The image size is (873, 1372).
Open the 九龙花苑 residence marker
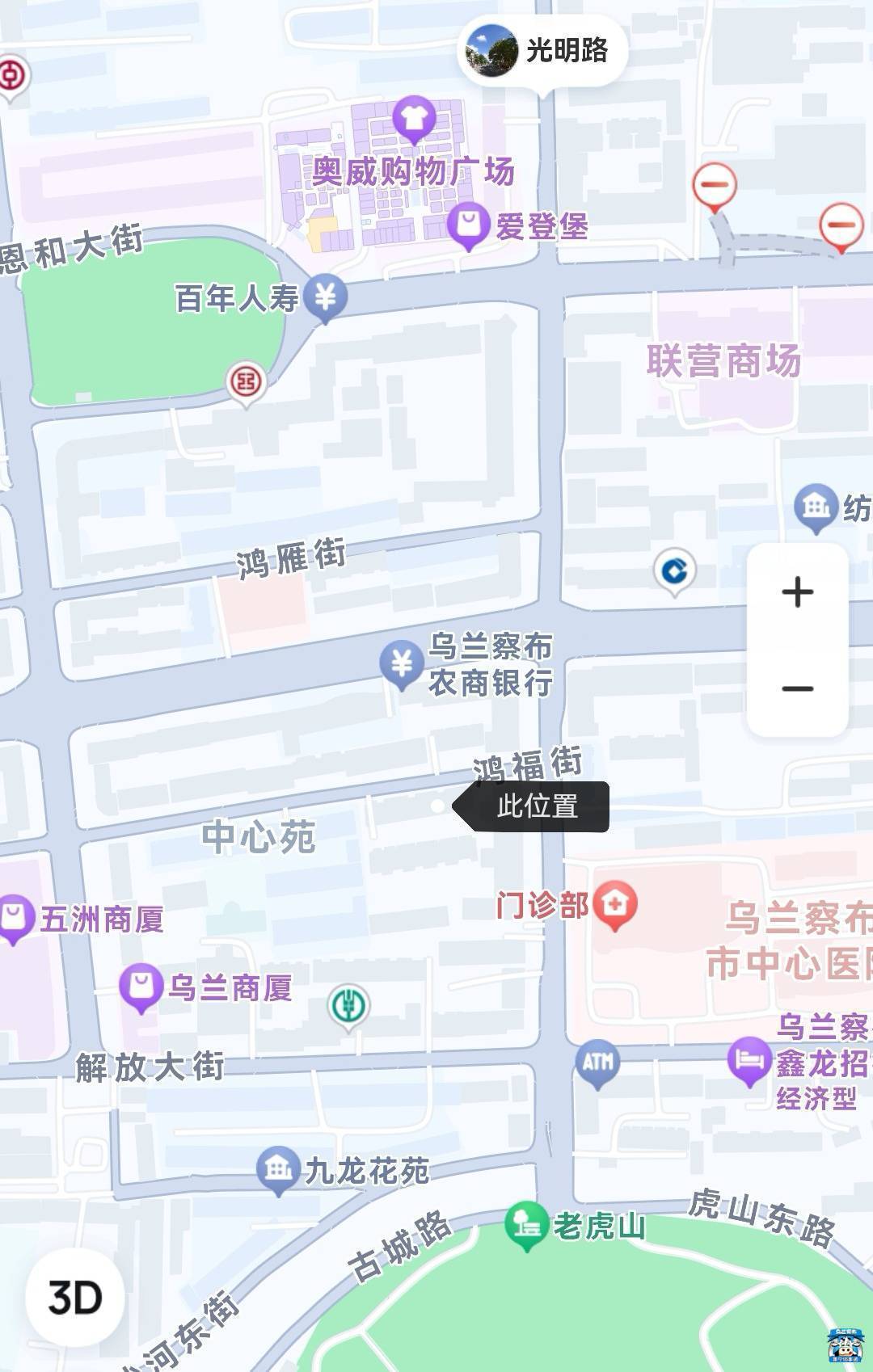[x=278, y=1169]
